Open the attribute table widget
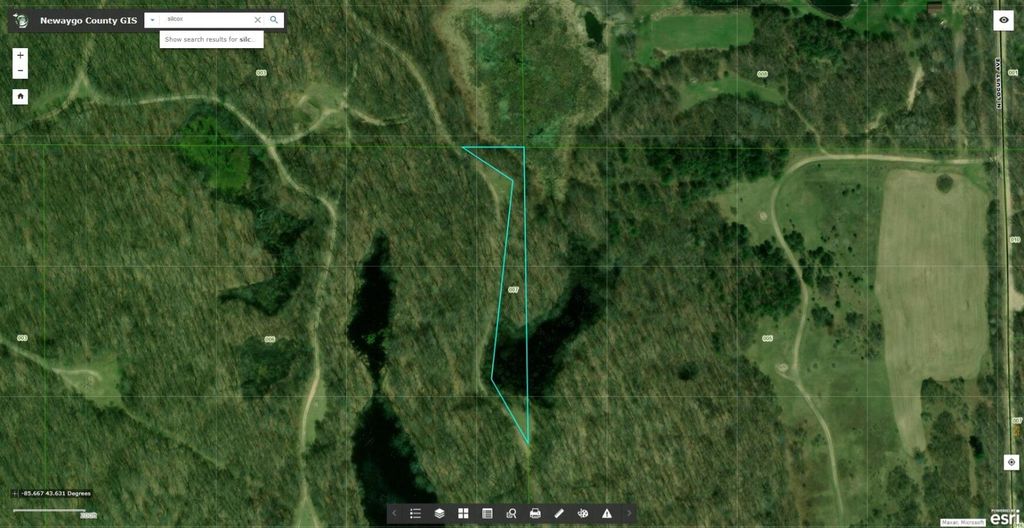The height and width of the screenshot is (528, 1024). pos(487,513)
